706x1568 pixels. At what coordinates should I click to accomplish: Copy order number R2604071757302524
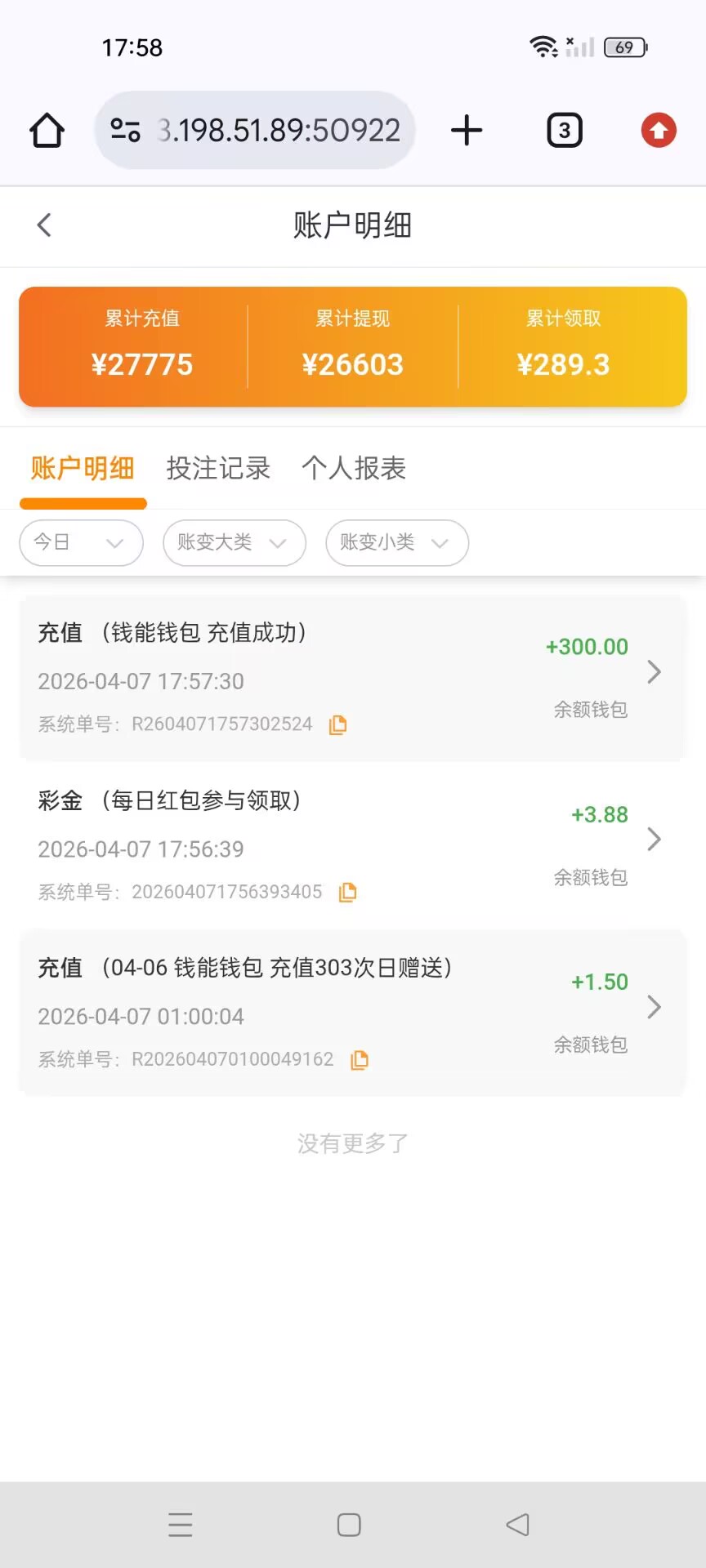pos(337,724)
